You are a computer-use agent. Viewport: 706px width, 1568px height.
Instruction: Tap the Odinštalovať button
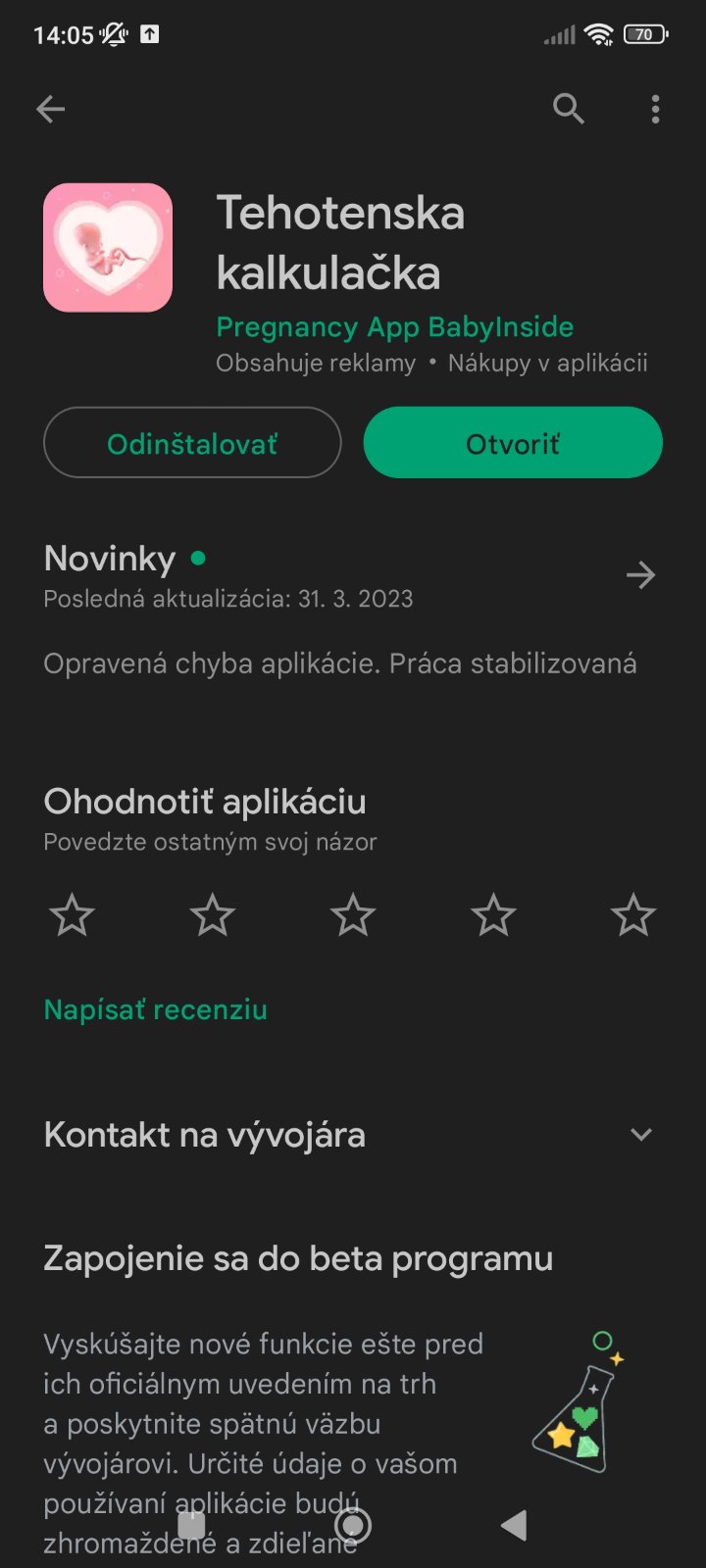click(192, 443)
